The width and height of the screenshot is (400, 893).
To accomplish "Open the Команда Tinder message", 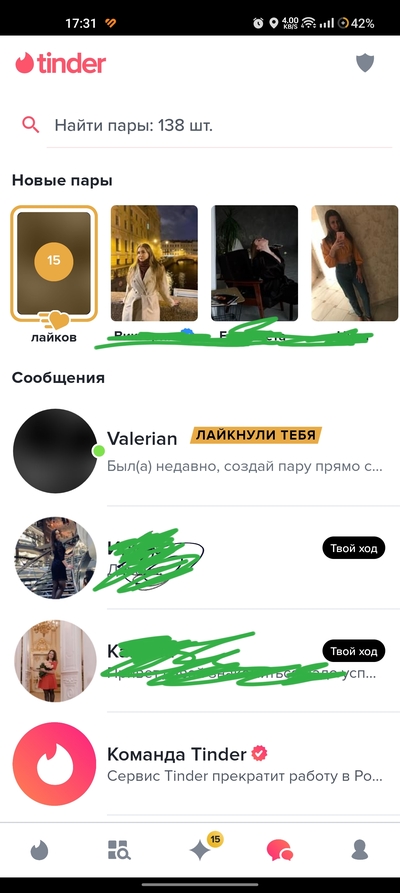I will pos(200,764).
